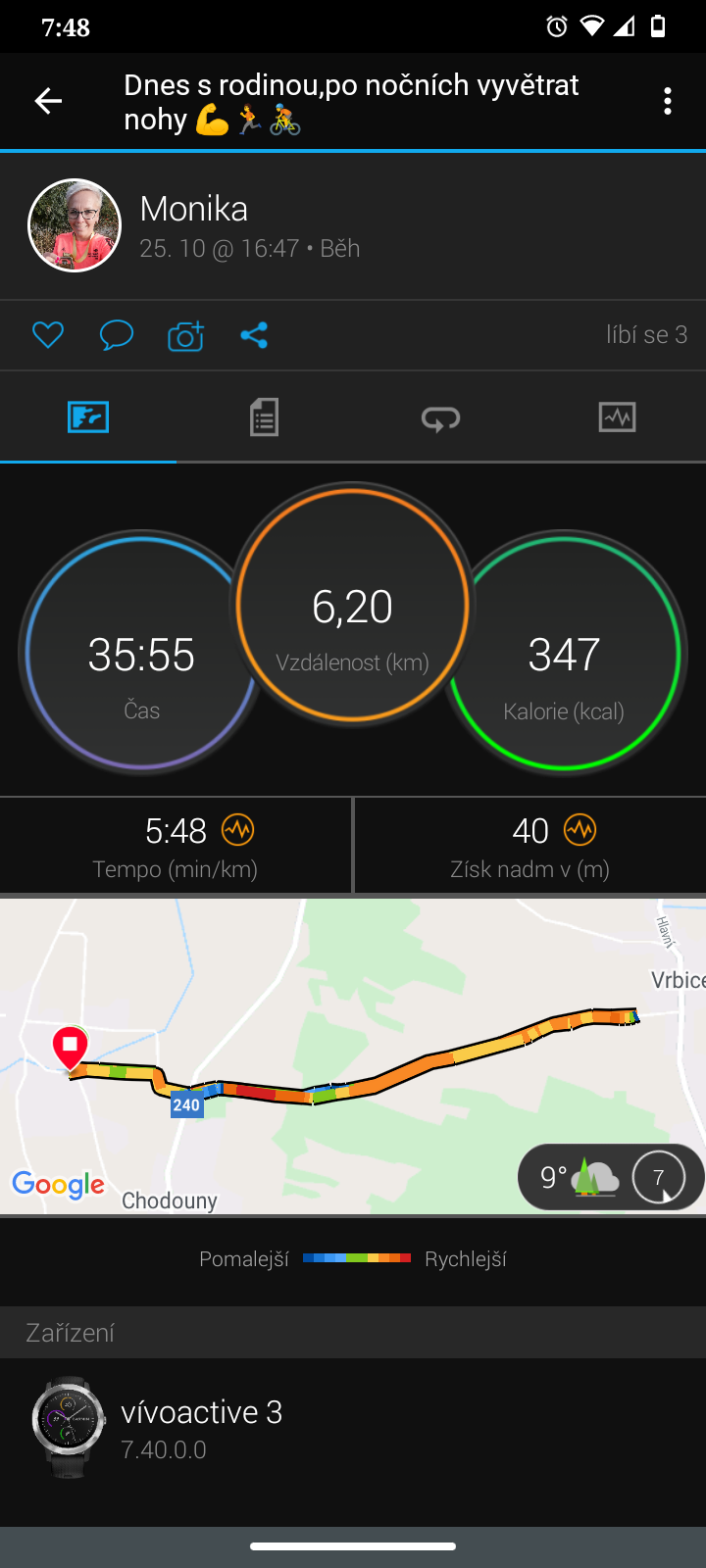Tap the elevation gain 40 insights icon
Viewport: 706px width, 1568px height.
click(580, 830)
